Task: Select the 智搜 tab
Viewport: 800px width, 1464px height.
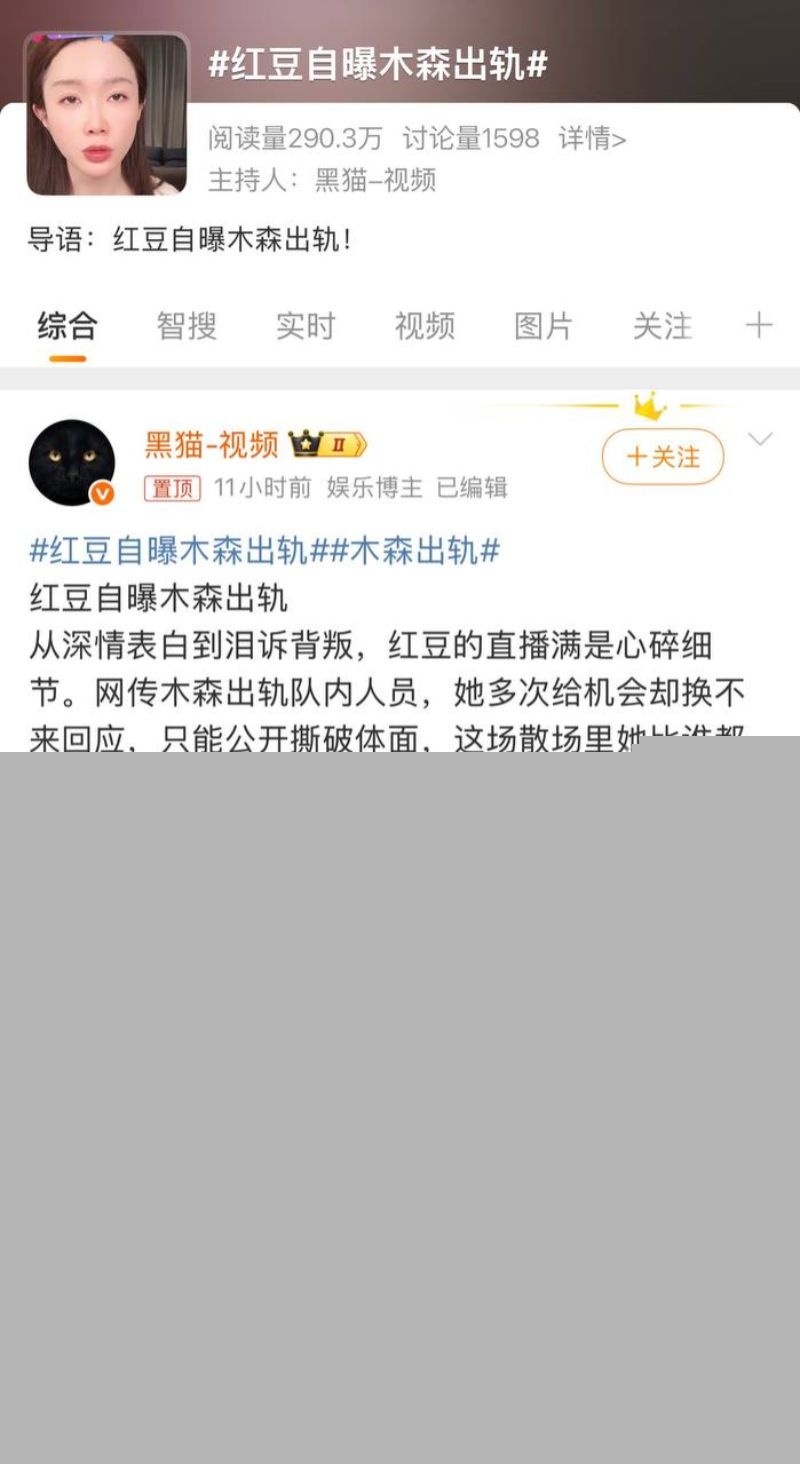Action: (186, 325)
